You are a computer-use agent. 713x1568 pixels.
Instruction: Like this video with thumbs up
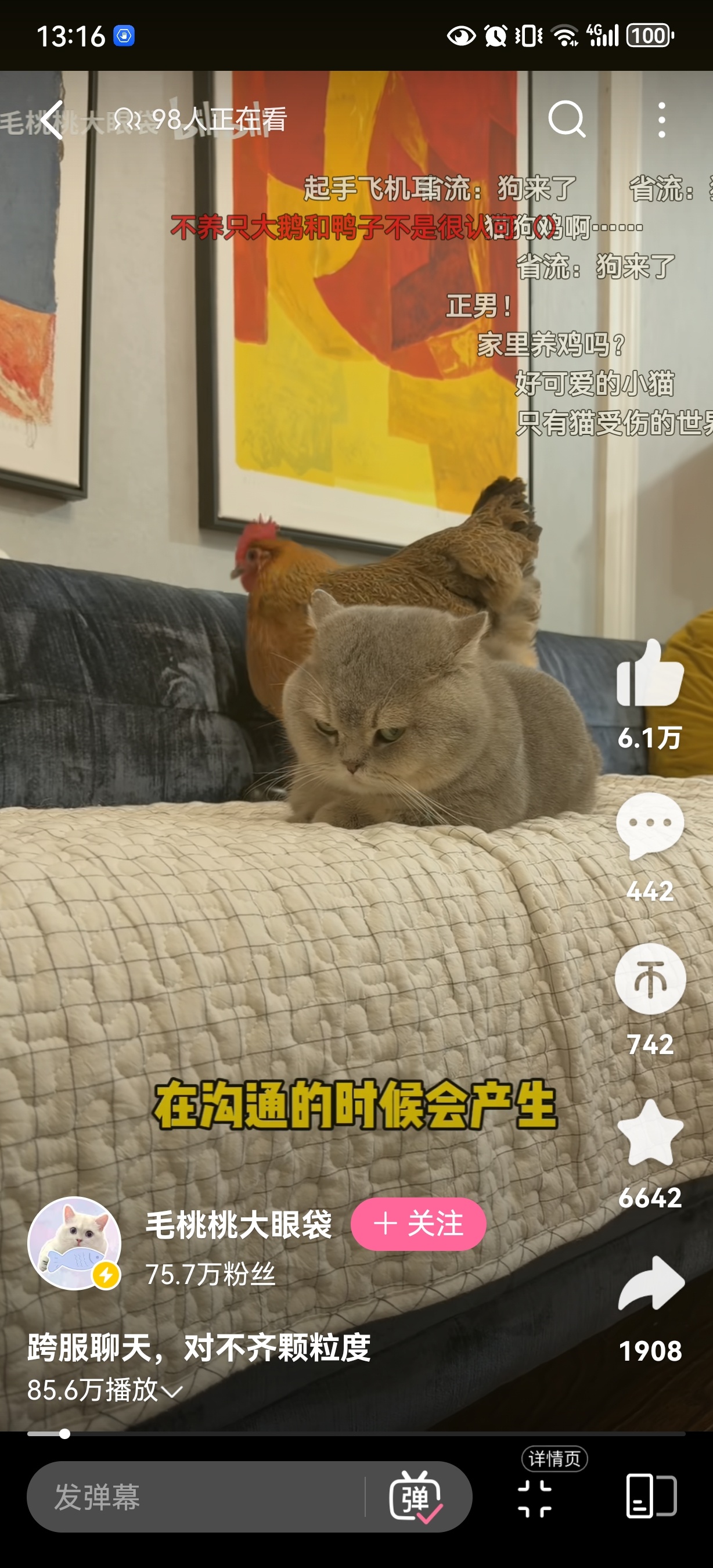[x=650, y=674]
